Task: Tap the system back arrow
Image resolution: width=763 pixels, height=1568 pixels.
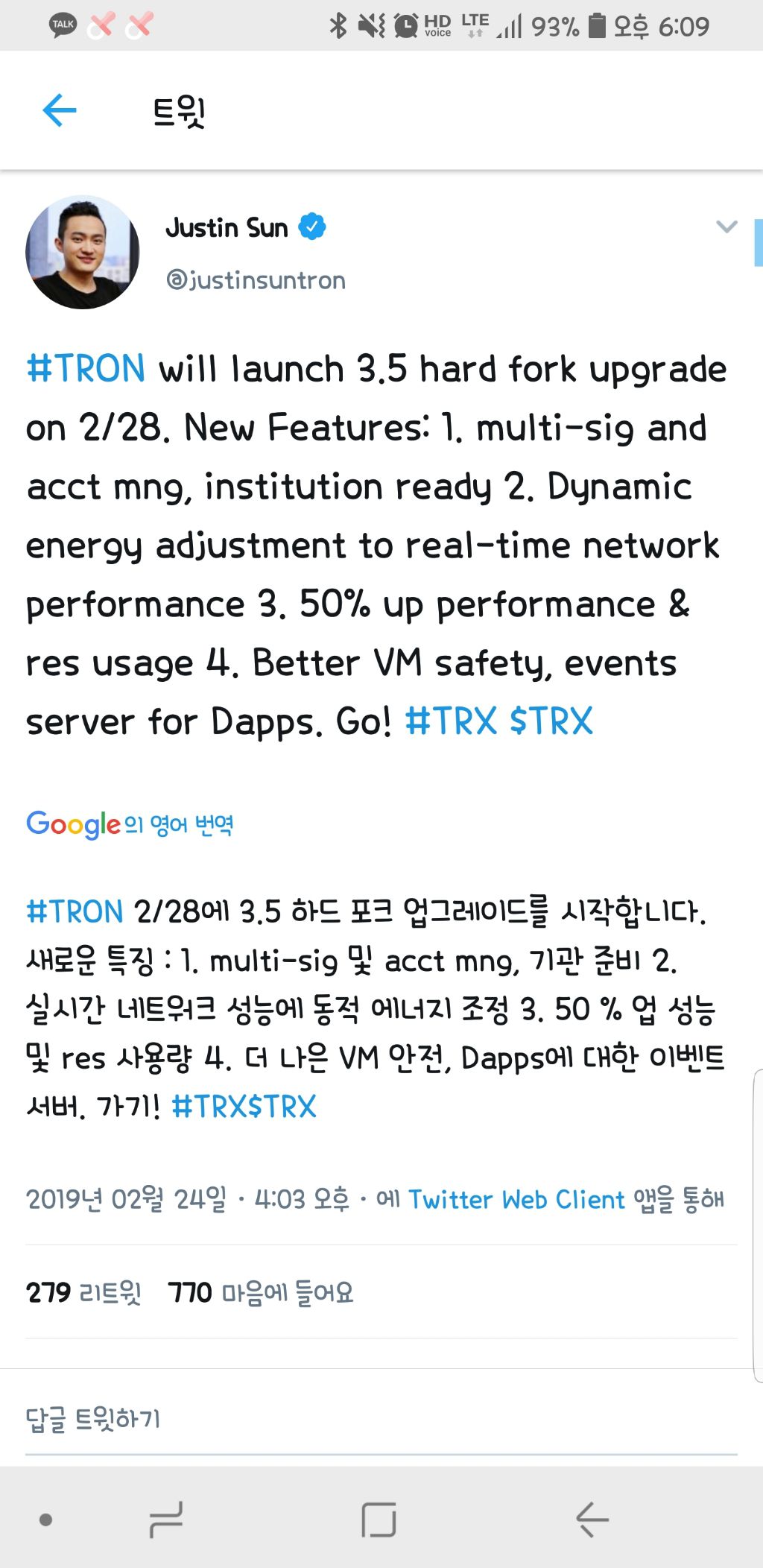Action: [x=592, y=1519]
